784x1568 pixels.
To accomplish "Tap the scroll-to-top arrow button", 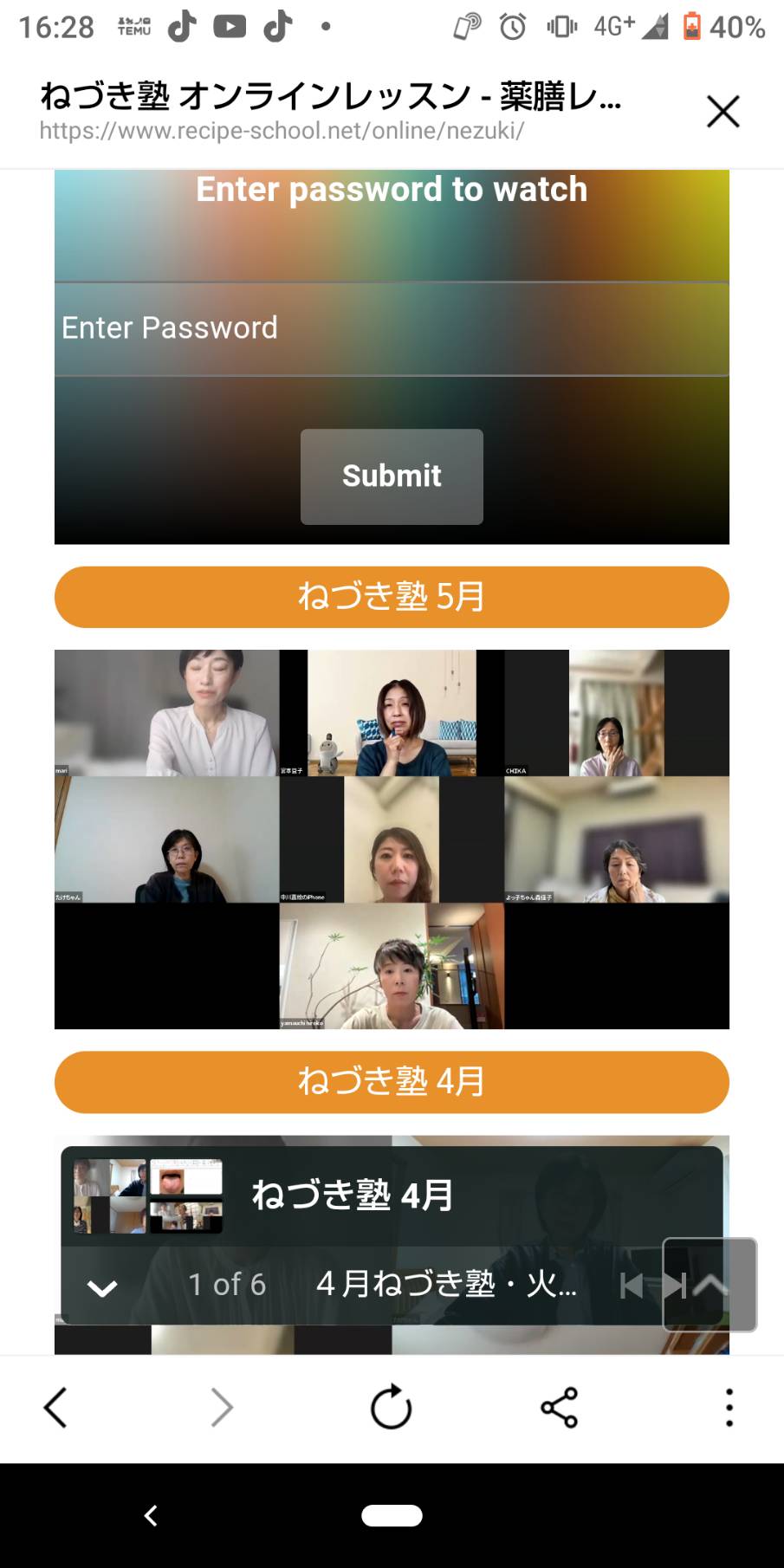I will click(710, 1285).
